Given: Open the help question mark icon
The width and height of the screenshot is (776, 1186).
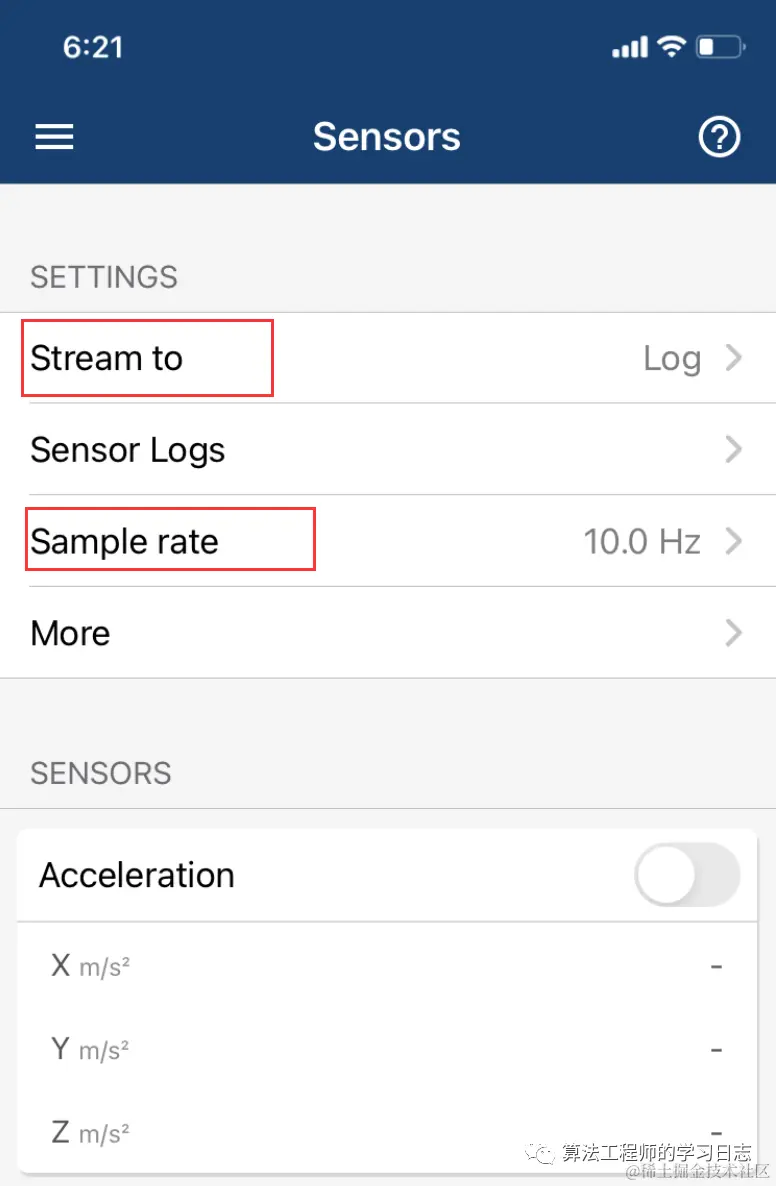Looking at the screenshot, I should pos(718,137).
